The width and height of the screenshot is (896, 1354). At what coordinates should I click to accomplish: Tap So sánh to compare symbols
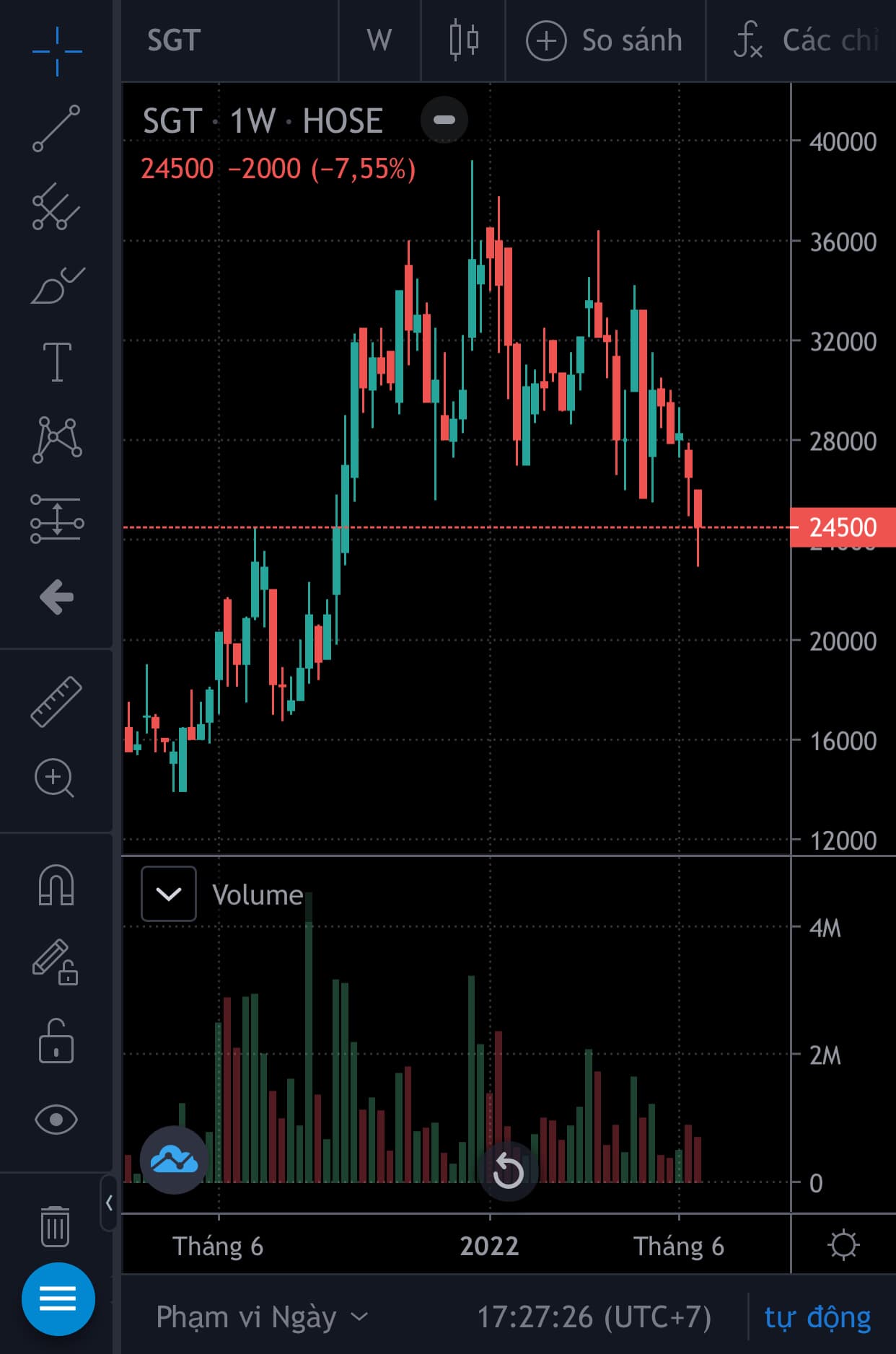coord(605,40)
